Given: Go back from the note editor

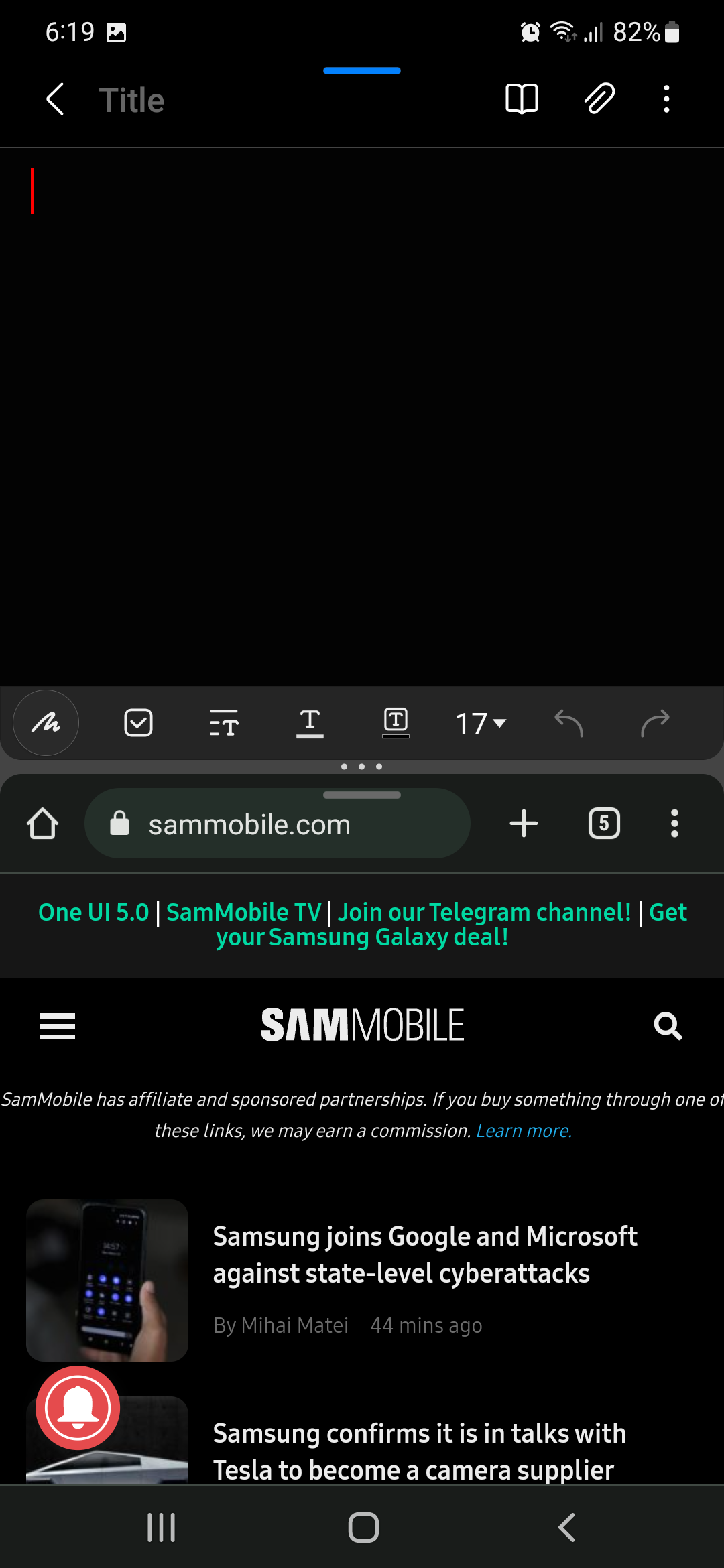Looking at the screenshot, I should [x=55, y=100].
